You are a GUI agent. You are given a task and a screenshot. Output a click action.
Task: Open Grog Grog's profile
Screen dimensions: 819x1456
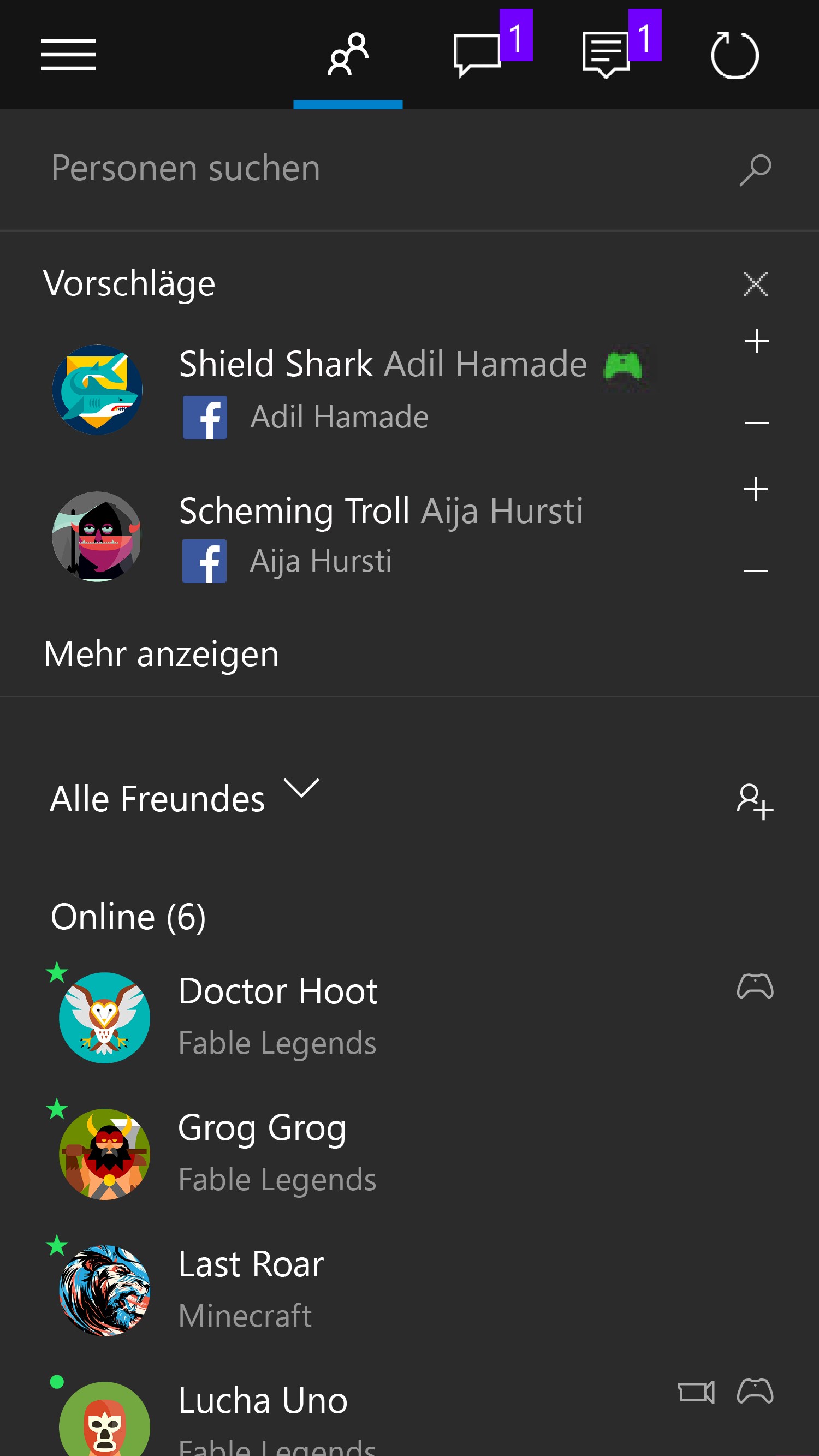(x=262, y=1153)
